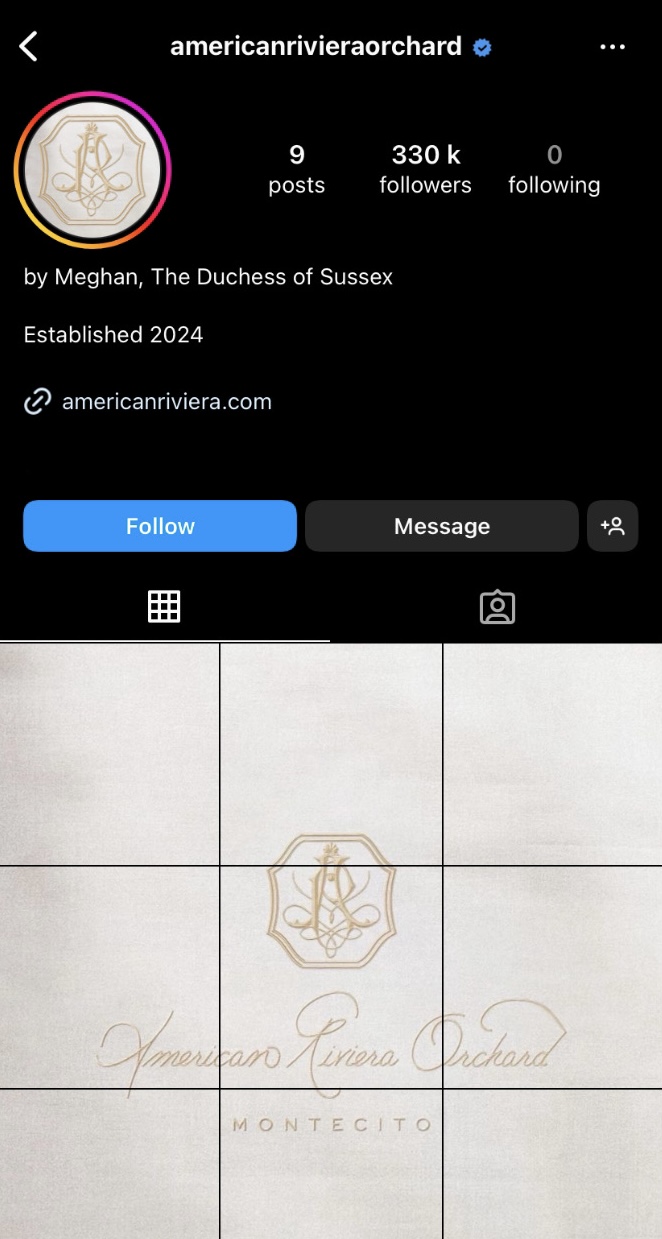Go back using the top-left arrow
This screenshot has height=1239, width=662.
[x=29, y=46]
